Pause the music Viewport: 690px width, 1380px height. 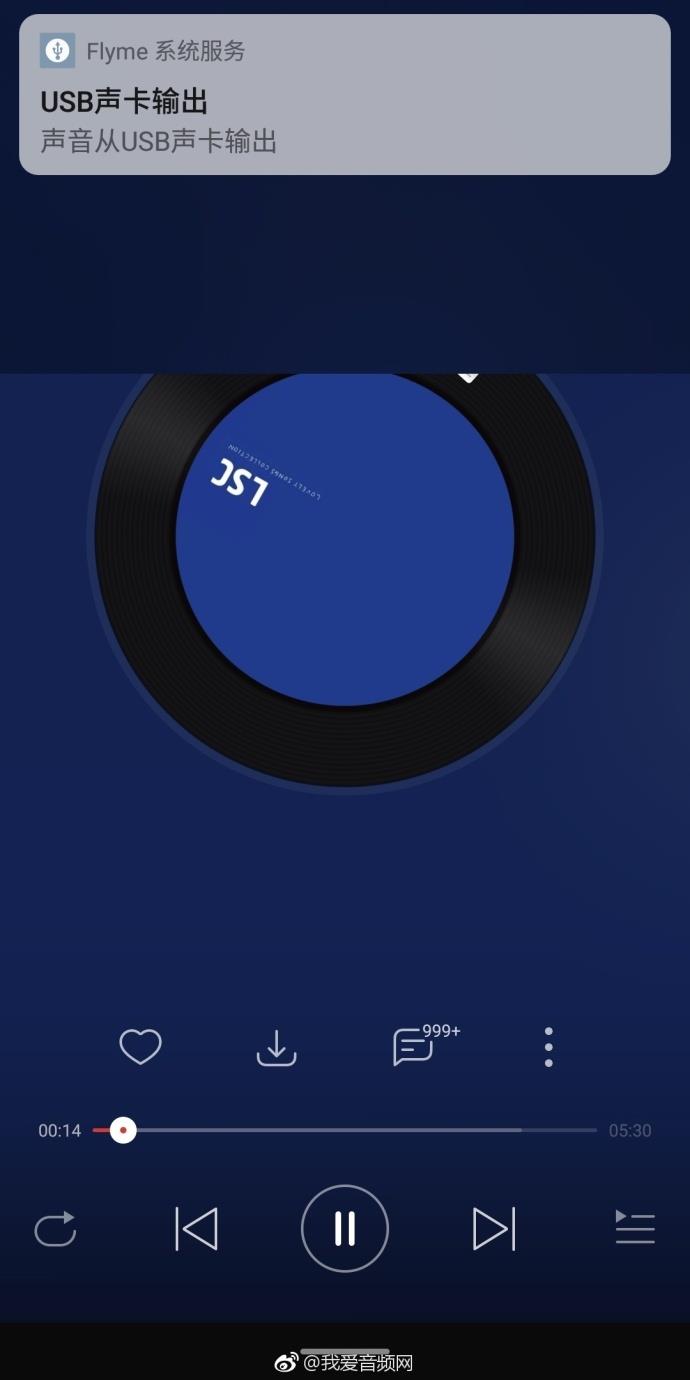(345, 1229)
